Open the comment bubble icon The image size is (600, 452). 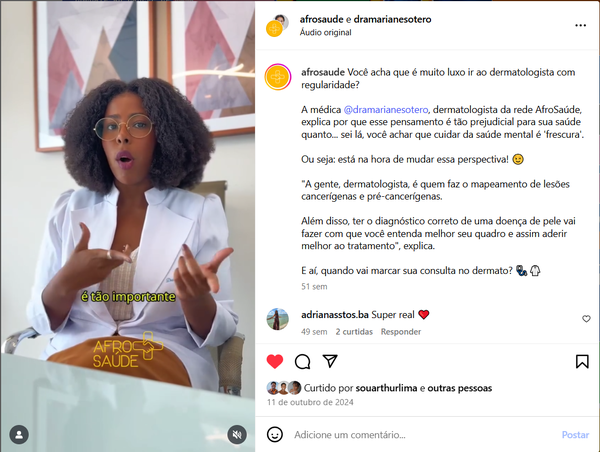pyautogui.click(x=302, y=361)
